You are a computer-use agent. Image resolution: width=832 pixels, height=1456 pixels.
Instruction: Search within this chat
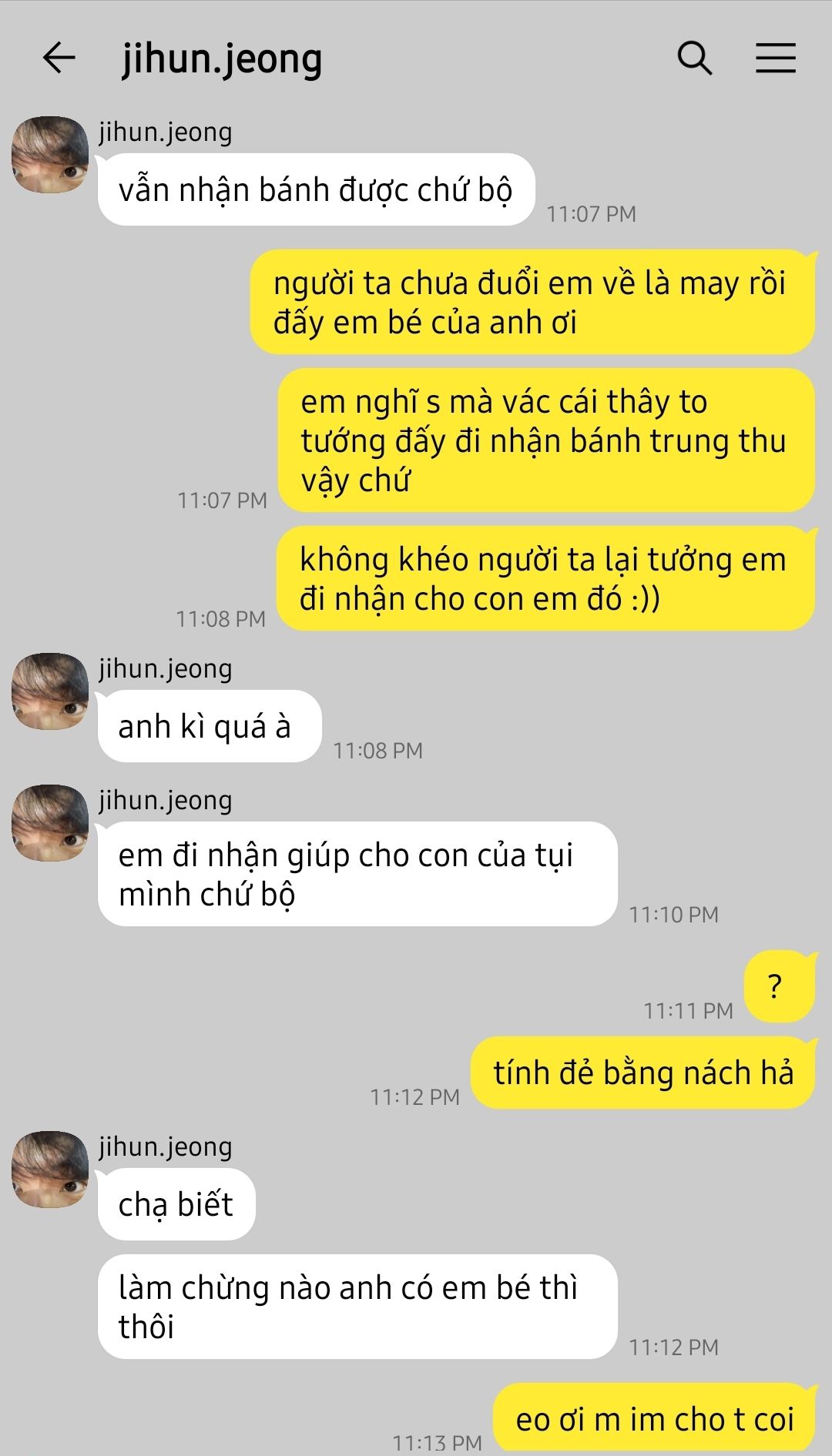pyautogui.click(x=694, y=59)
